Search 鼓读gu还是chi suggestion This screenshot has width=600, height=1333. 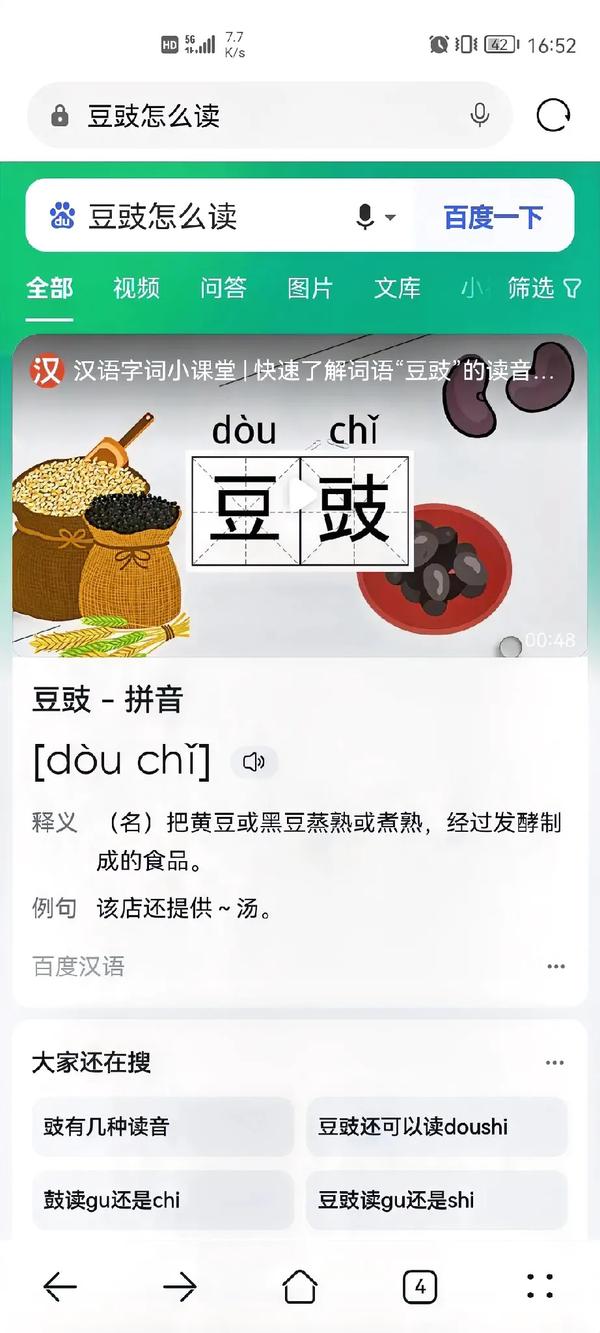click(162, 1200)
